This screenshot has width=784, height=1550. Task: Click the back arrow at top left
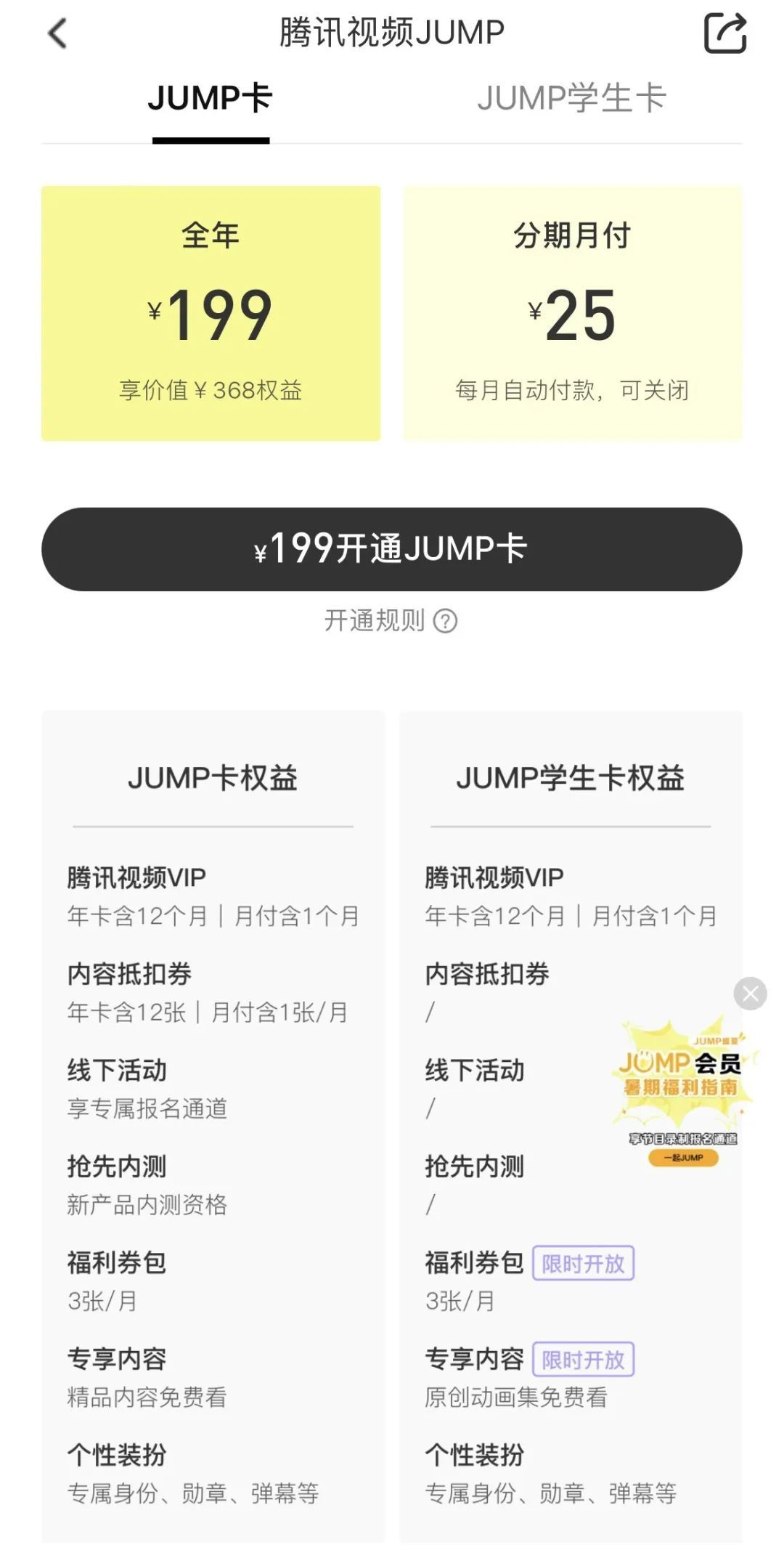coord(58,33)
